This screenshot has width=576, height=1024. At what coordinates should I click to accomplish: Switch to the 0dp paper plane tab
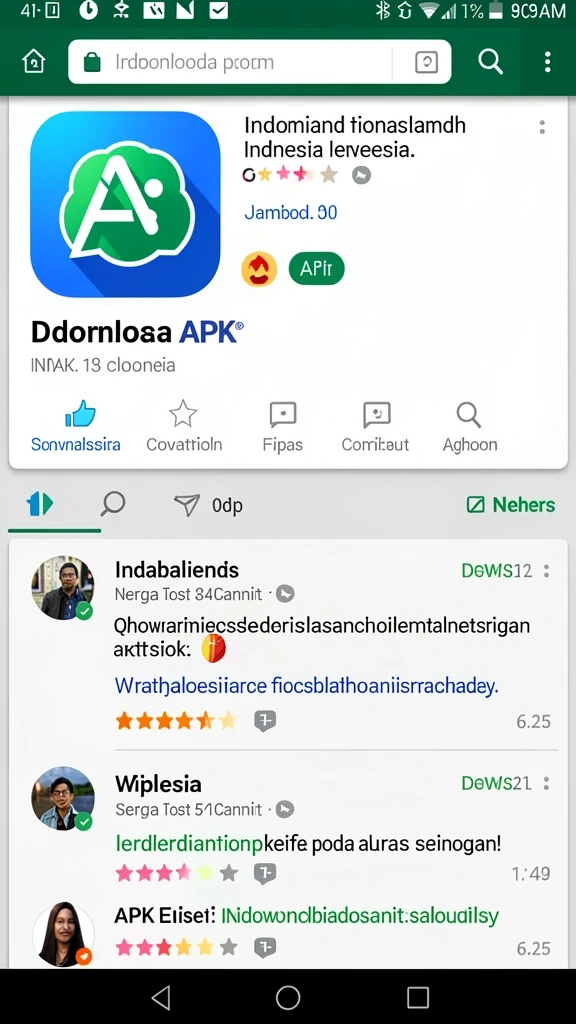pyautogui.click(x=208, y=505)
